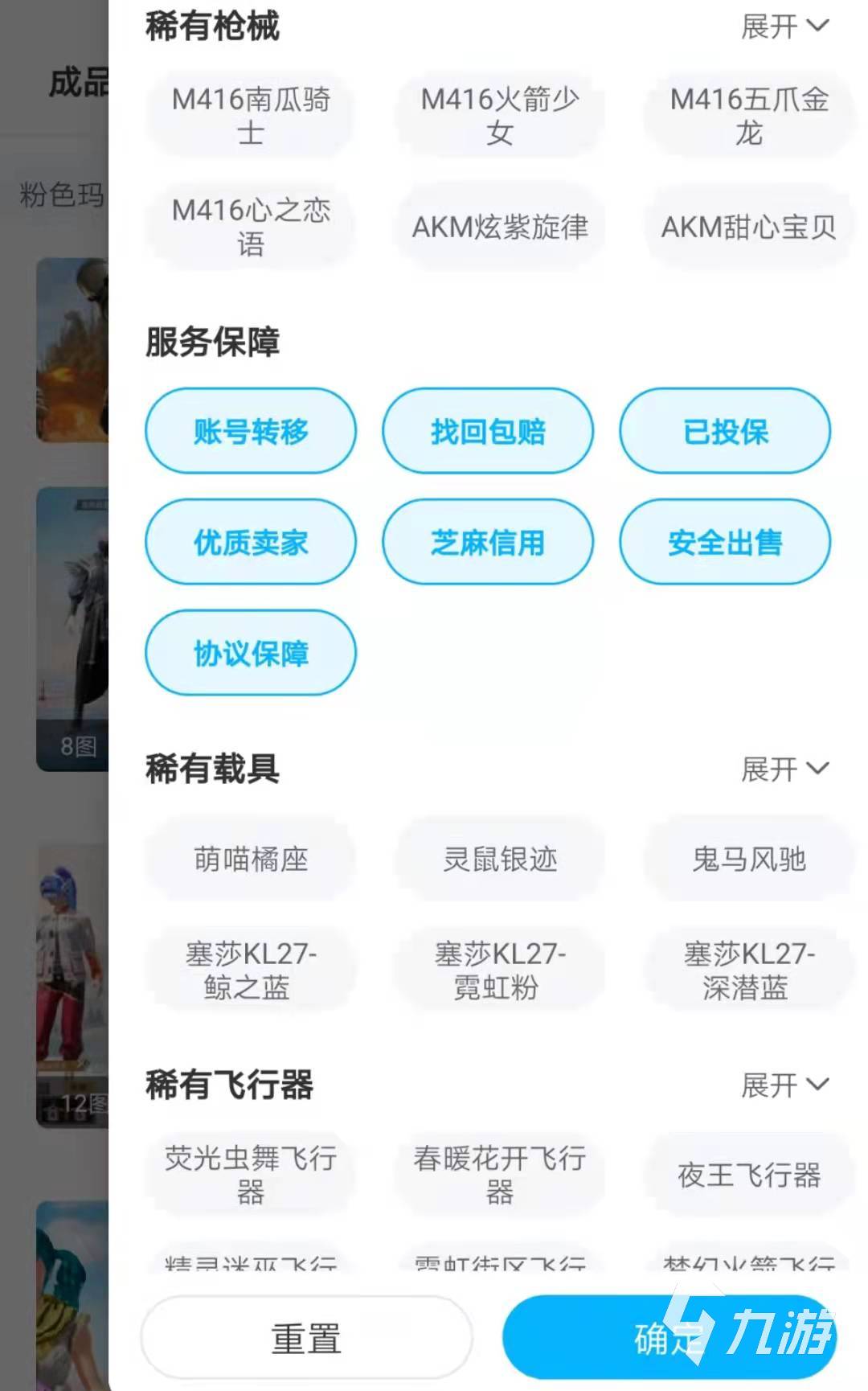Expand the 稀有飞行器 section
Viewport: 868px width, 1391px height.
coord(784,1085)
